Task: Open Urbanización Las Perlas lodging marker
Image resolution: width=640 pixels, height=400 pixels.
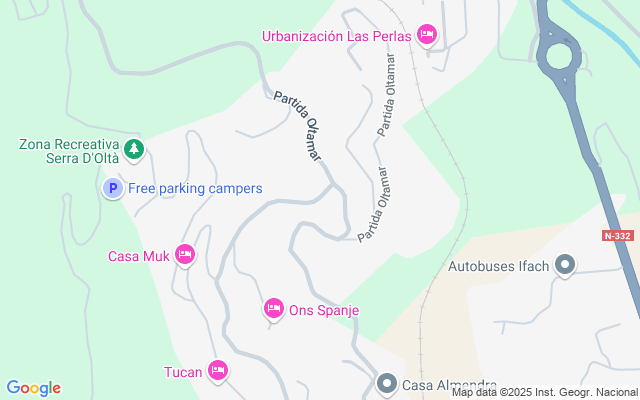Action: click(427, 35)
